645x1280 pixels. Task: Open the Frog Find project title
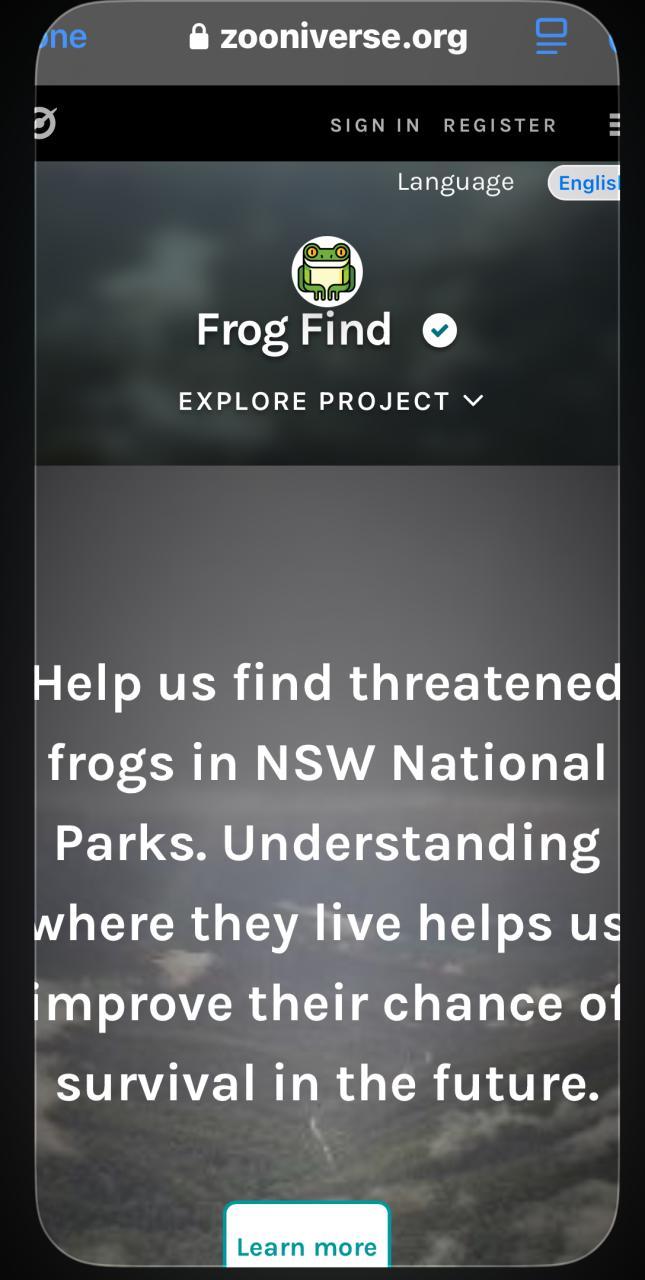point(294,330)
